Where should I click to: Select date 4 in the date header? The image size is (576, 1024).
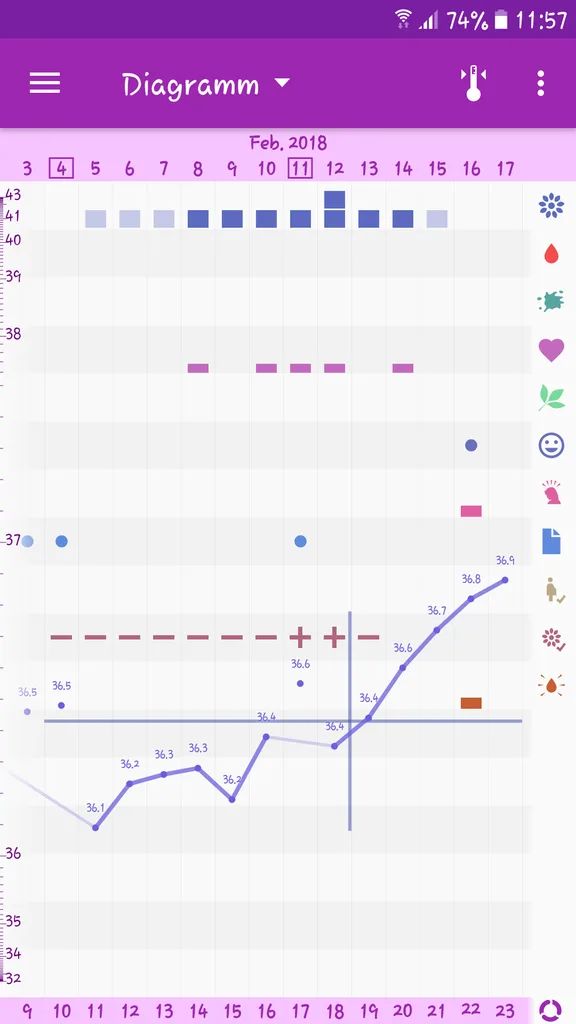(x=61, y=168)
